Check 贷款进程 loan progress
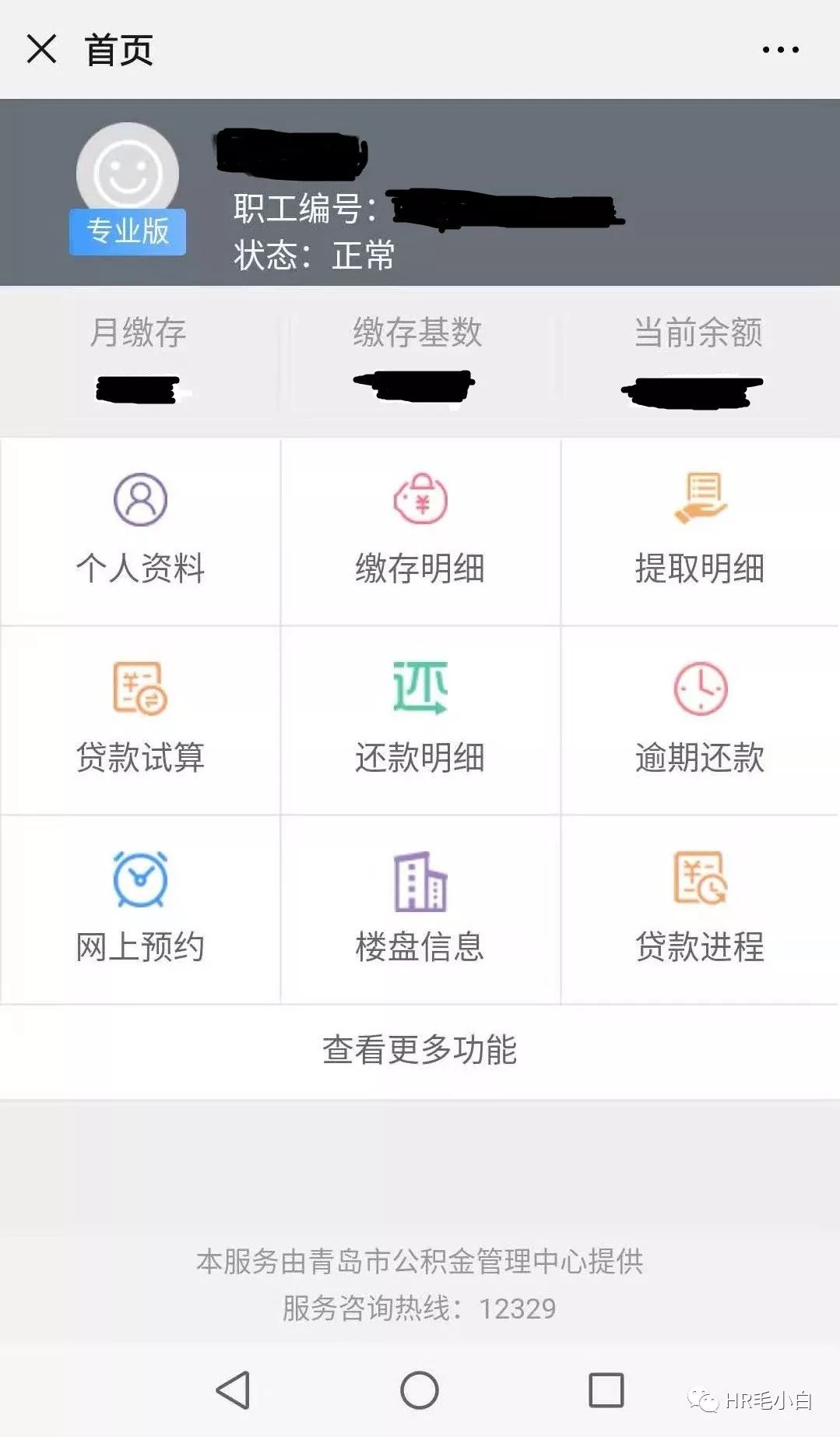840x1437 pixels. 699,910
